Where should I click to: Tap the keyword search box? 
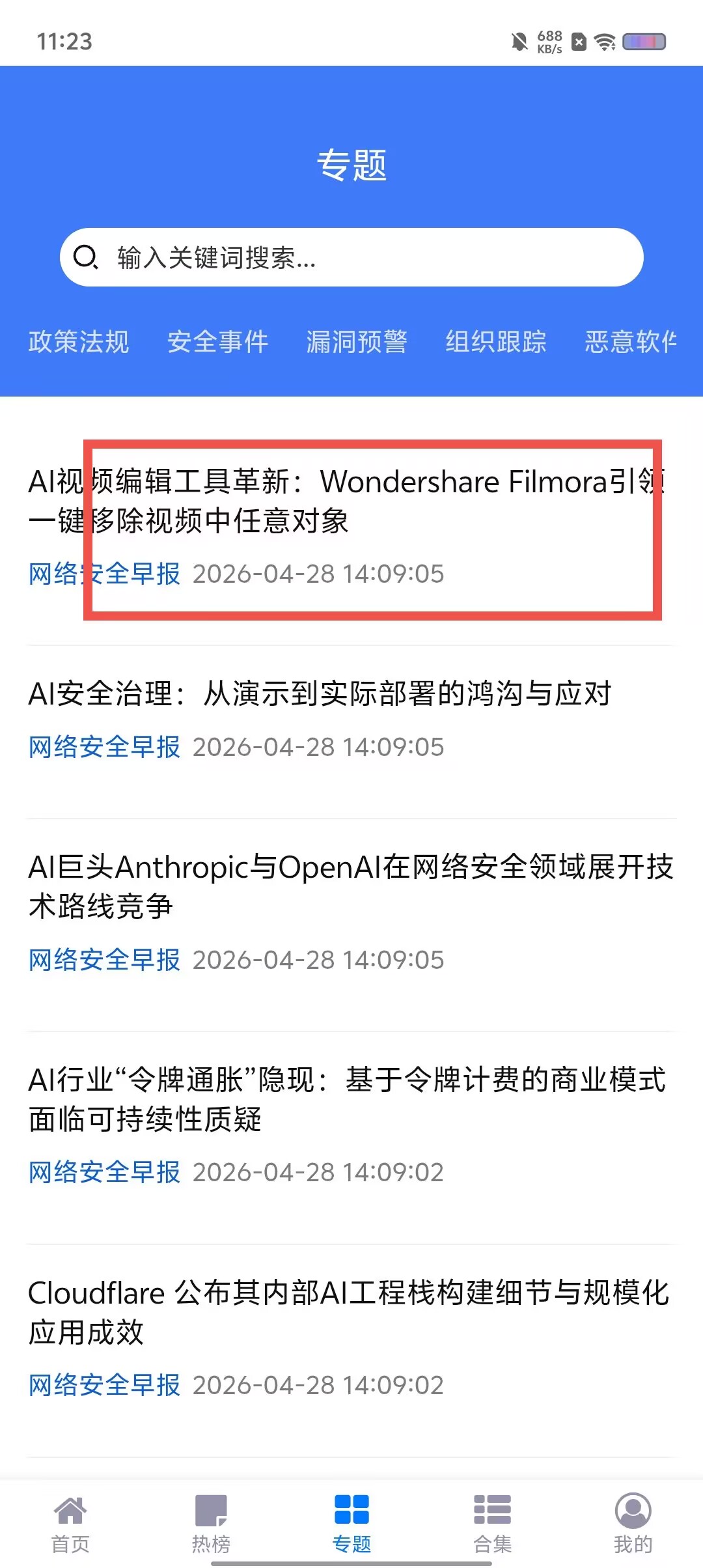tap(351, 257)
